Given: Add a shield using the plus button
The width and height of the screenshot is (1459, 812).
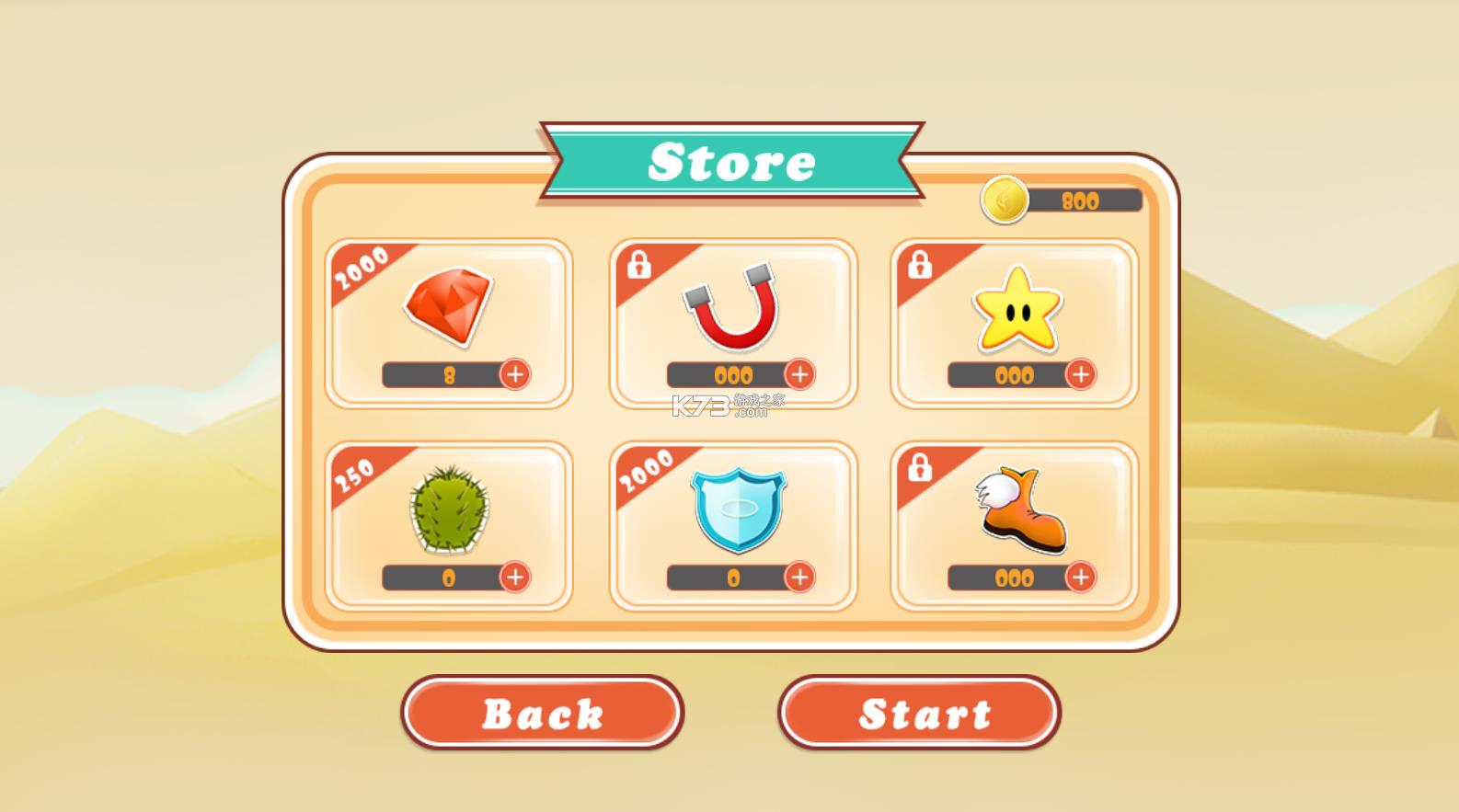Looking at the screenshot, I should (799, 577).
